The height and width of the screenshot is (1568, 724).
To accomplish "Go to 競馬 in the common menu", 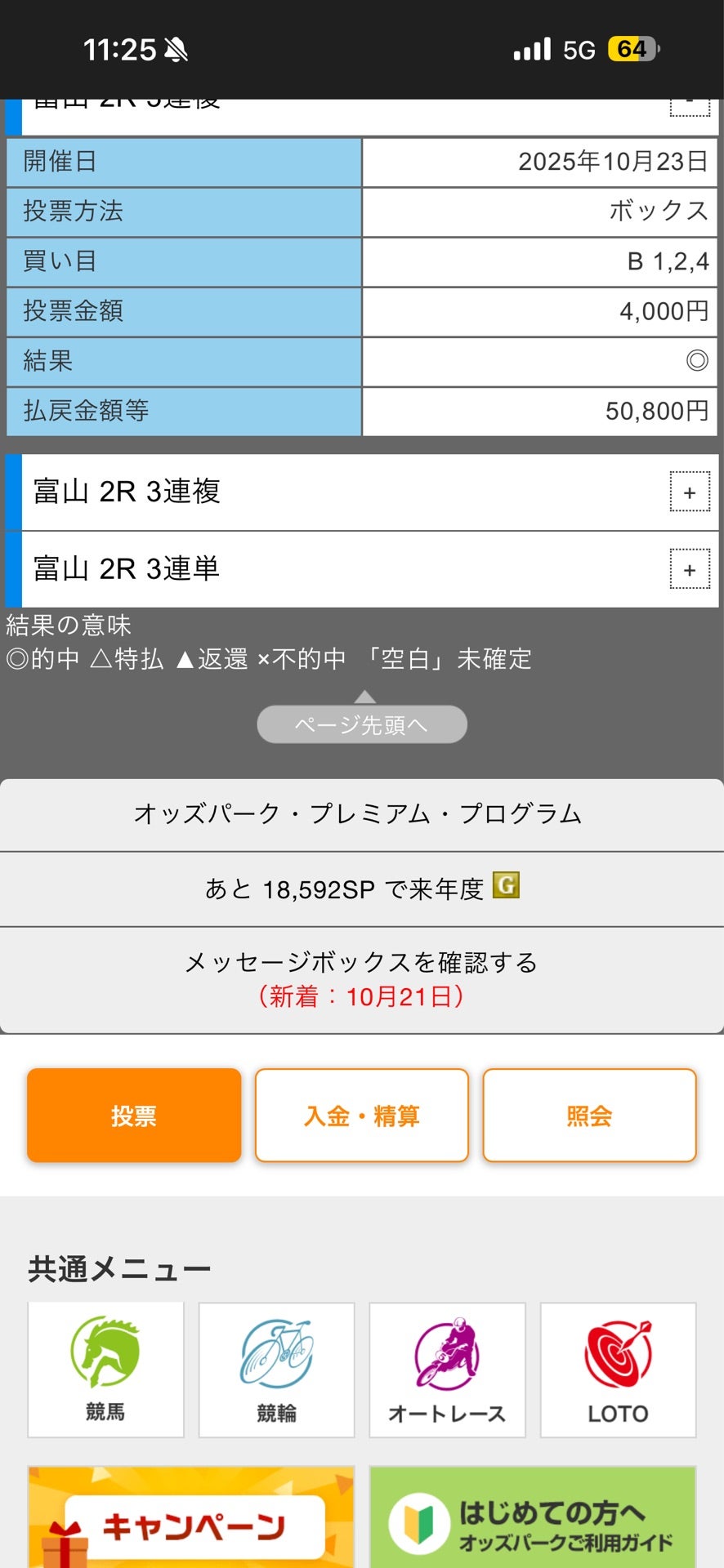I will [x=105, y=1370].
